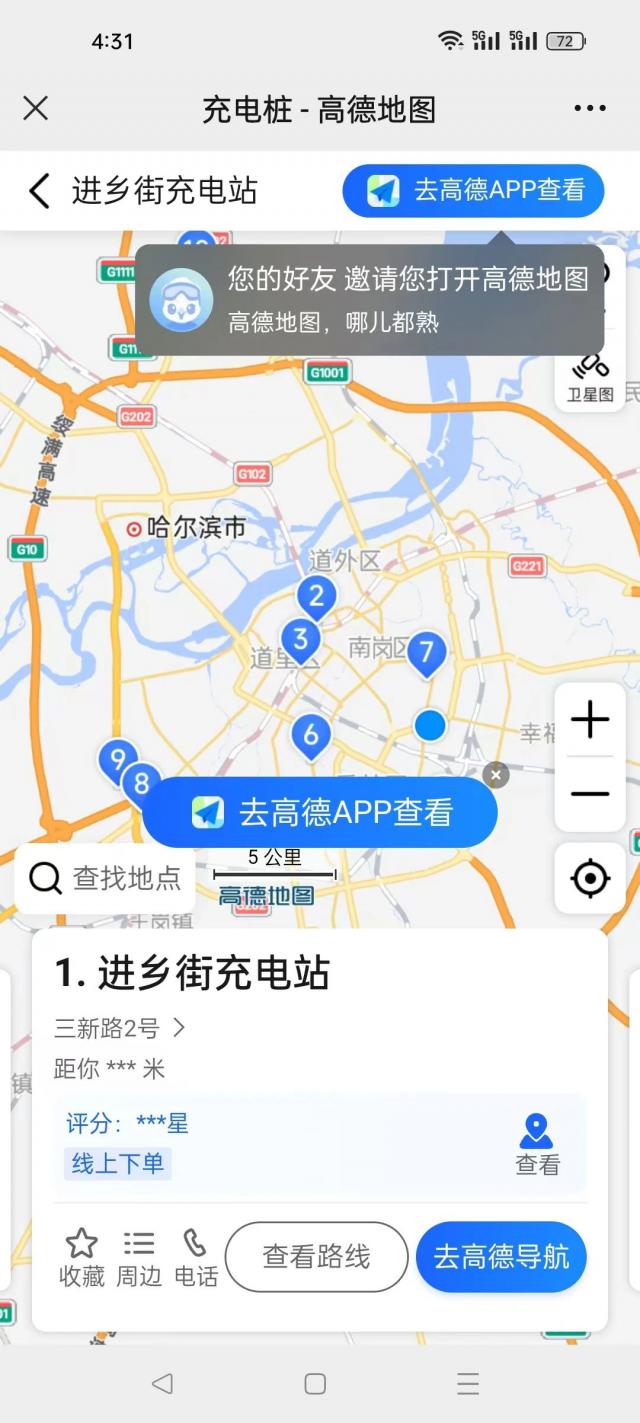Screen dimensions: 640x1423
Task: Center map on my location
Action: (590, 878)
